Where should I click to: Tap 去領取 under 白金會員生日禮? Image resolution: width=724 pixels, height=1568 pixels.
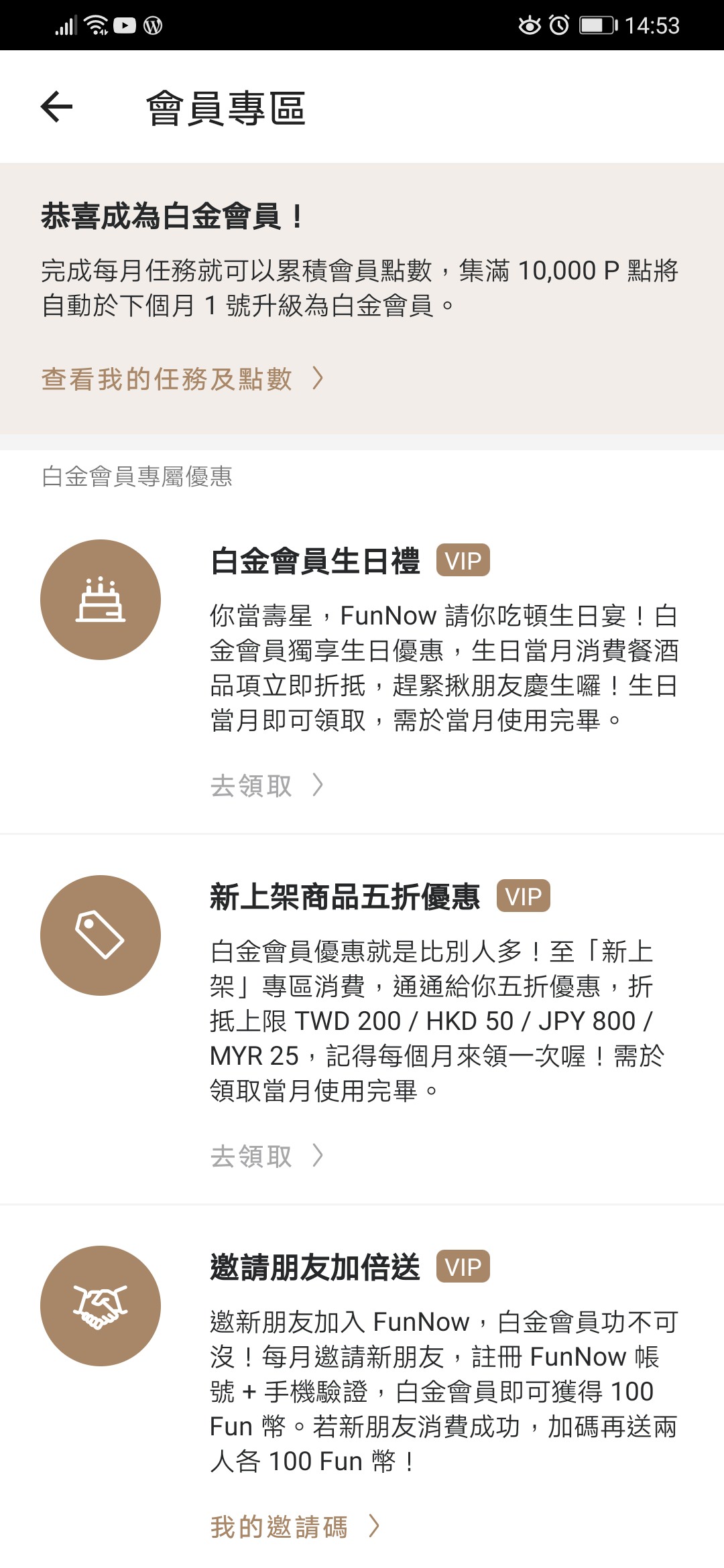tap(265, 785)
